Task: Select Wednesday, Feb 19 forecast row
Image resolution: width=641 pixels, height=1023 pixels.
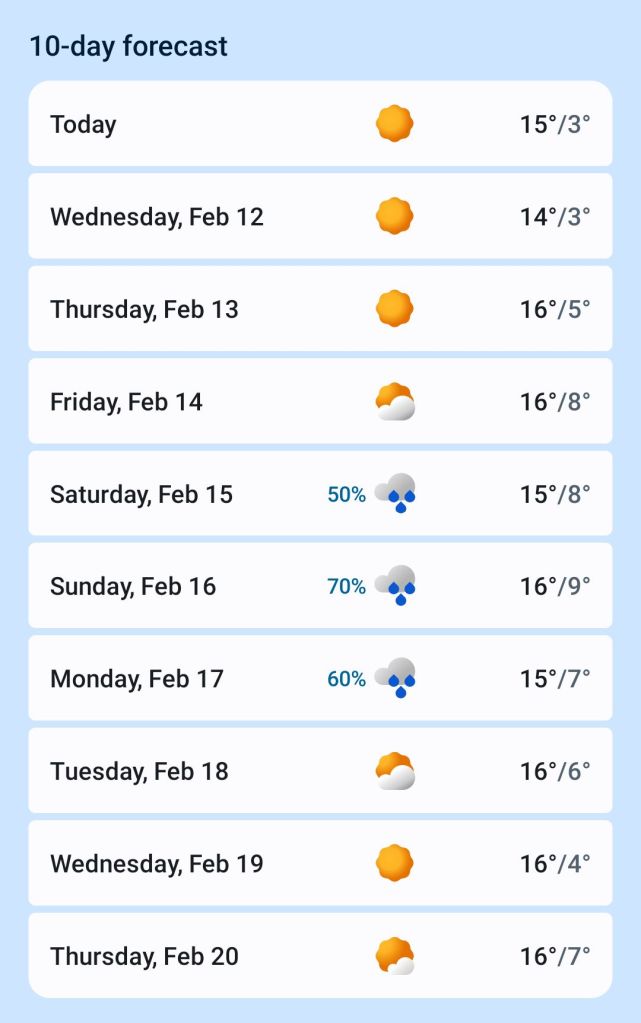Action: tap(320, 863)
